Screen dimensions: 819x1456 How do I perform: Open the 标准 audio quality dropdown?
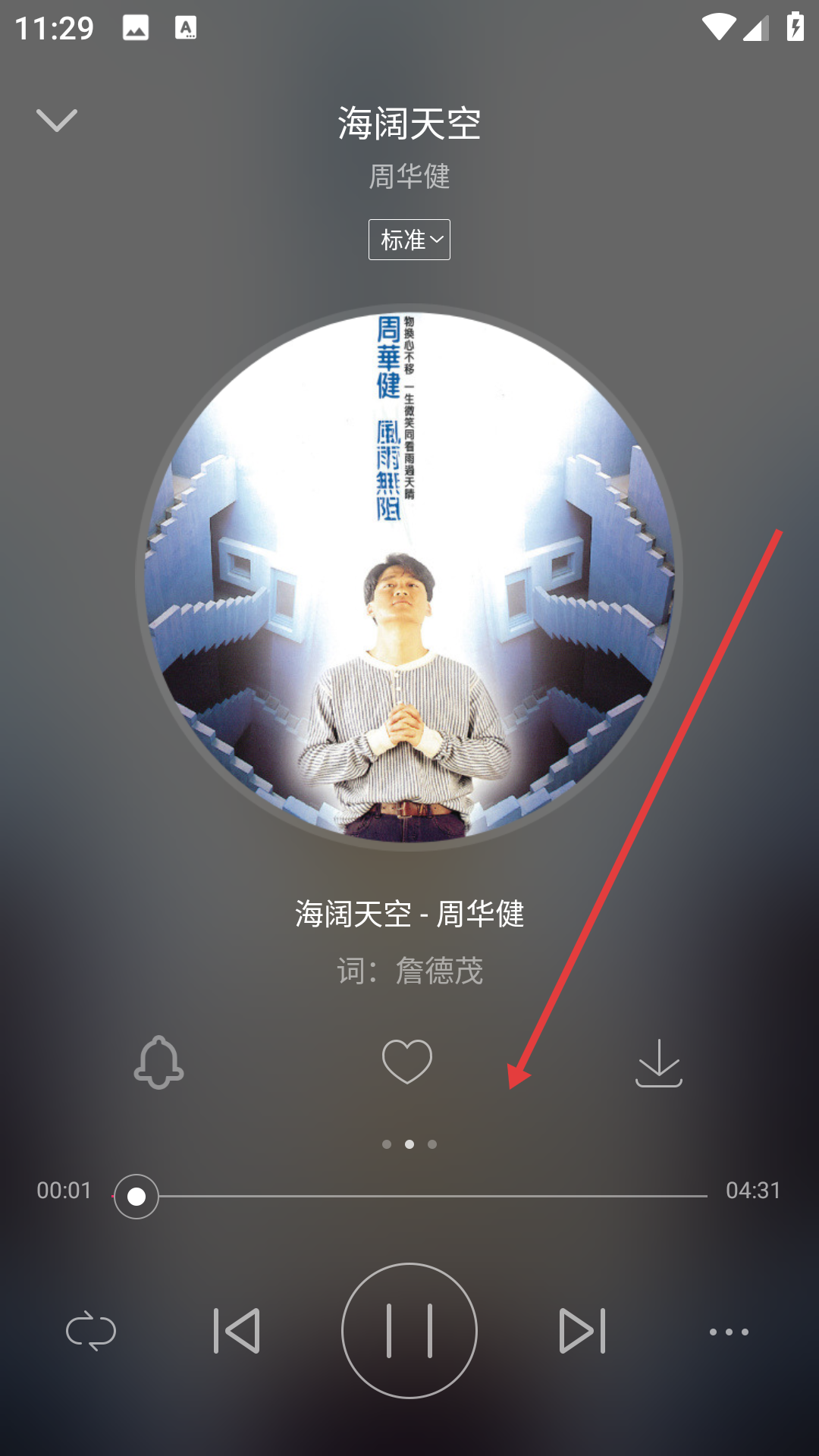click(x=409, y=240)
